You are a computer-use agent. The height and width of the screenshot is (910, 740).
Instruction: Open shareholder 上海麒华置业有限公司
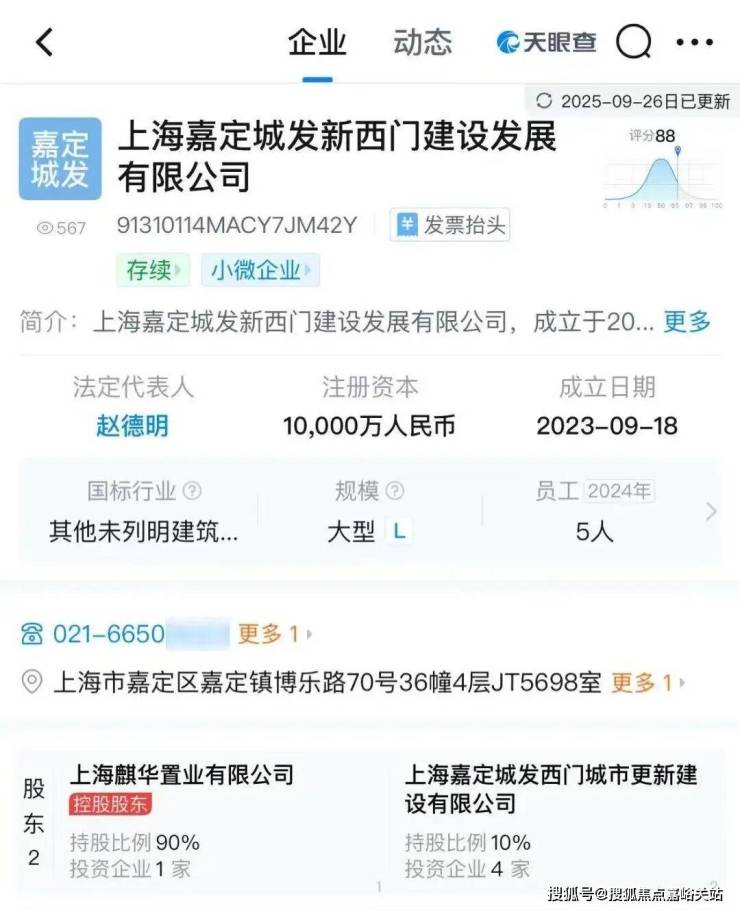[182, 773]
